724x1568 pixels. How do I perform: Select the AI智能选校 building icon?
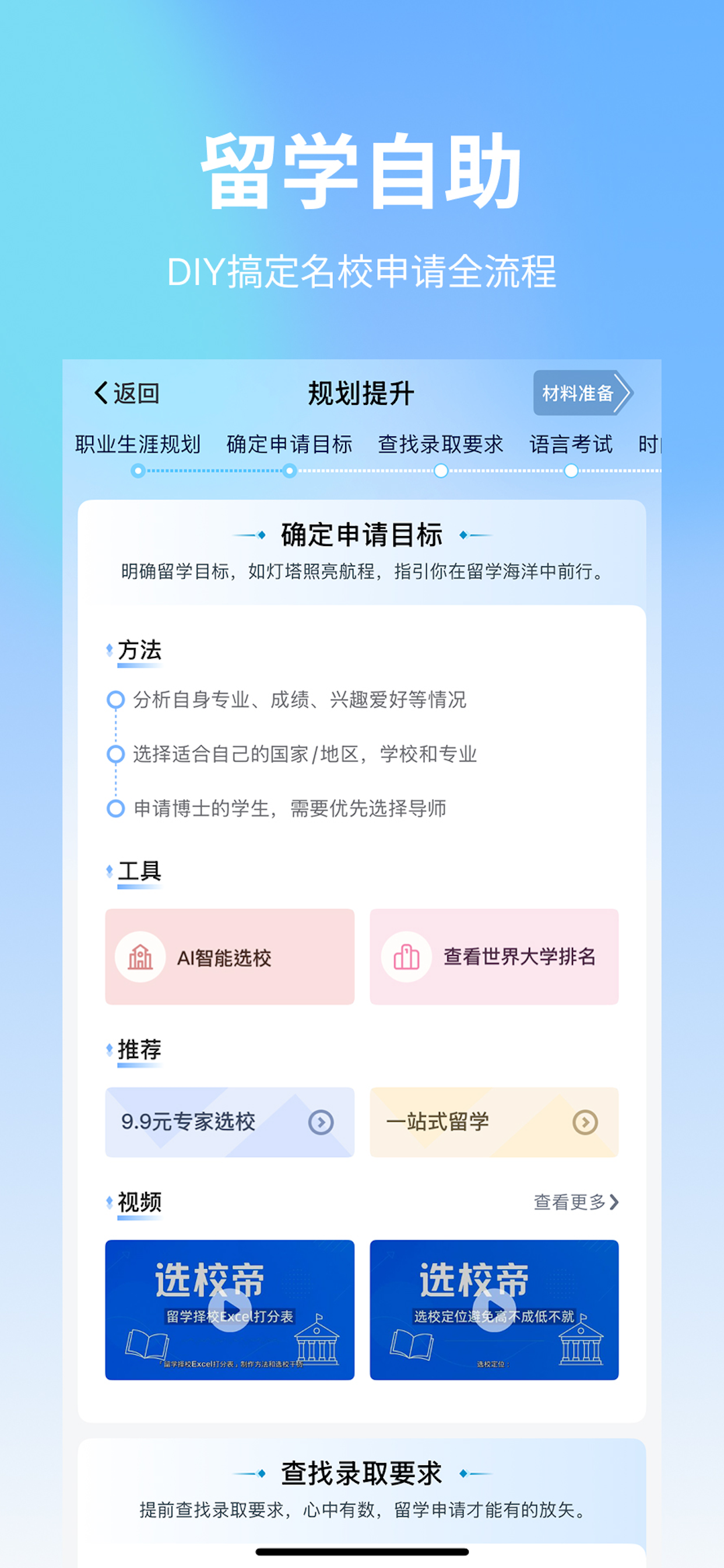click(141, 957)
